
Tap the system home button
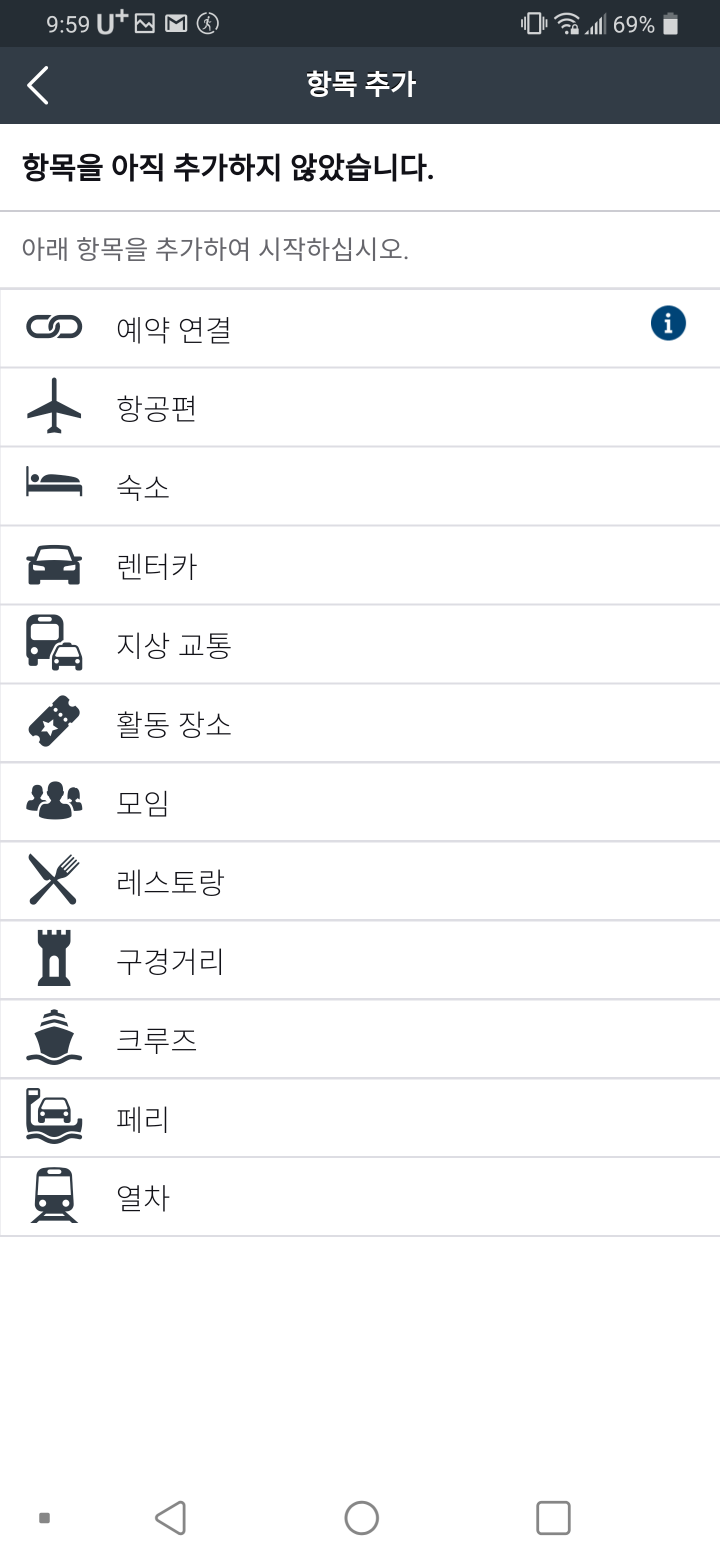point(361,1517)
